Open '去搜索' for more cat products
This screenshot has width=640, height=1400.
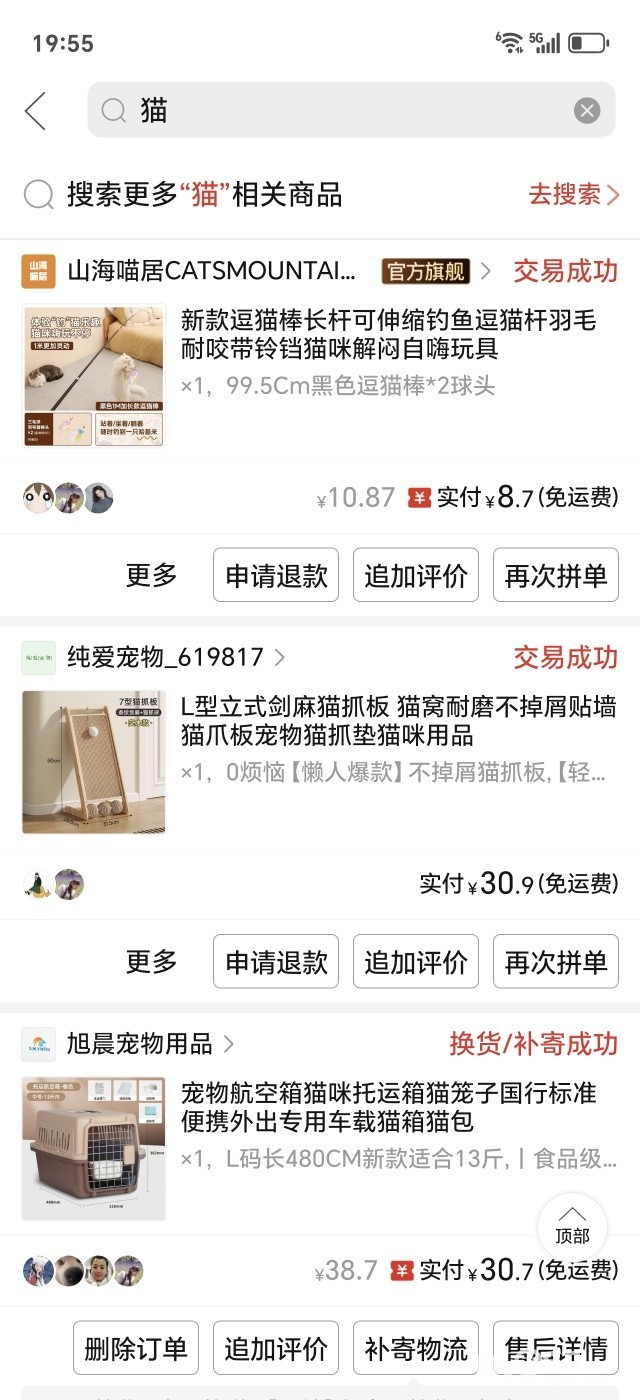[x=573, y=194]
